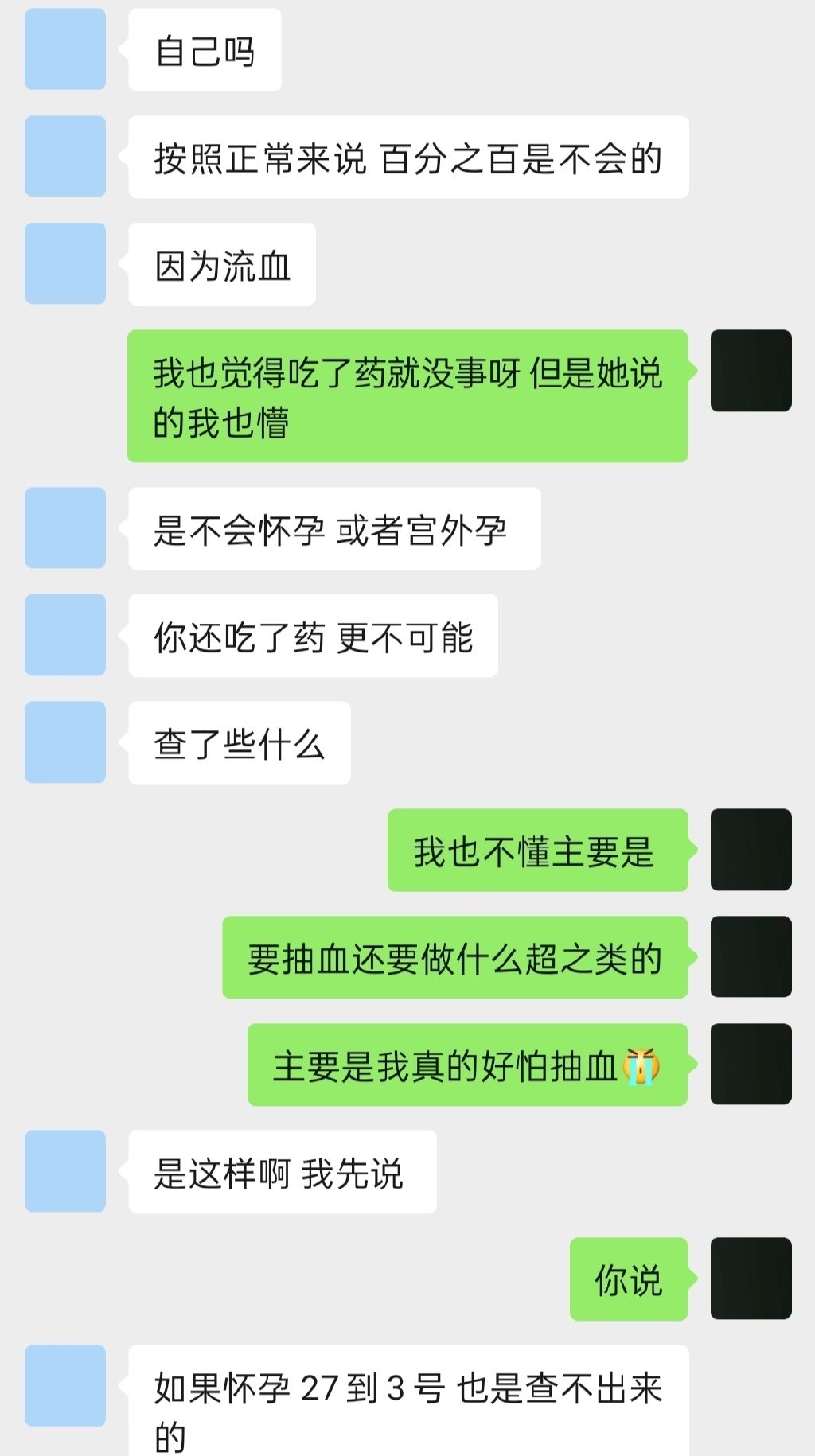
Task: Click the avatar next to 因为流血 message
Action: [x=64, y=265]
